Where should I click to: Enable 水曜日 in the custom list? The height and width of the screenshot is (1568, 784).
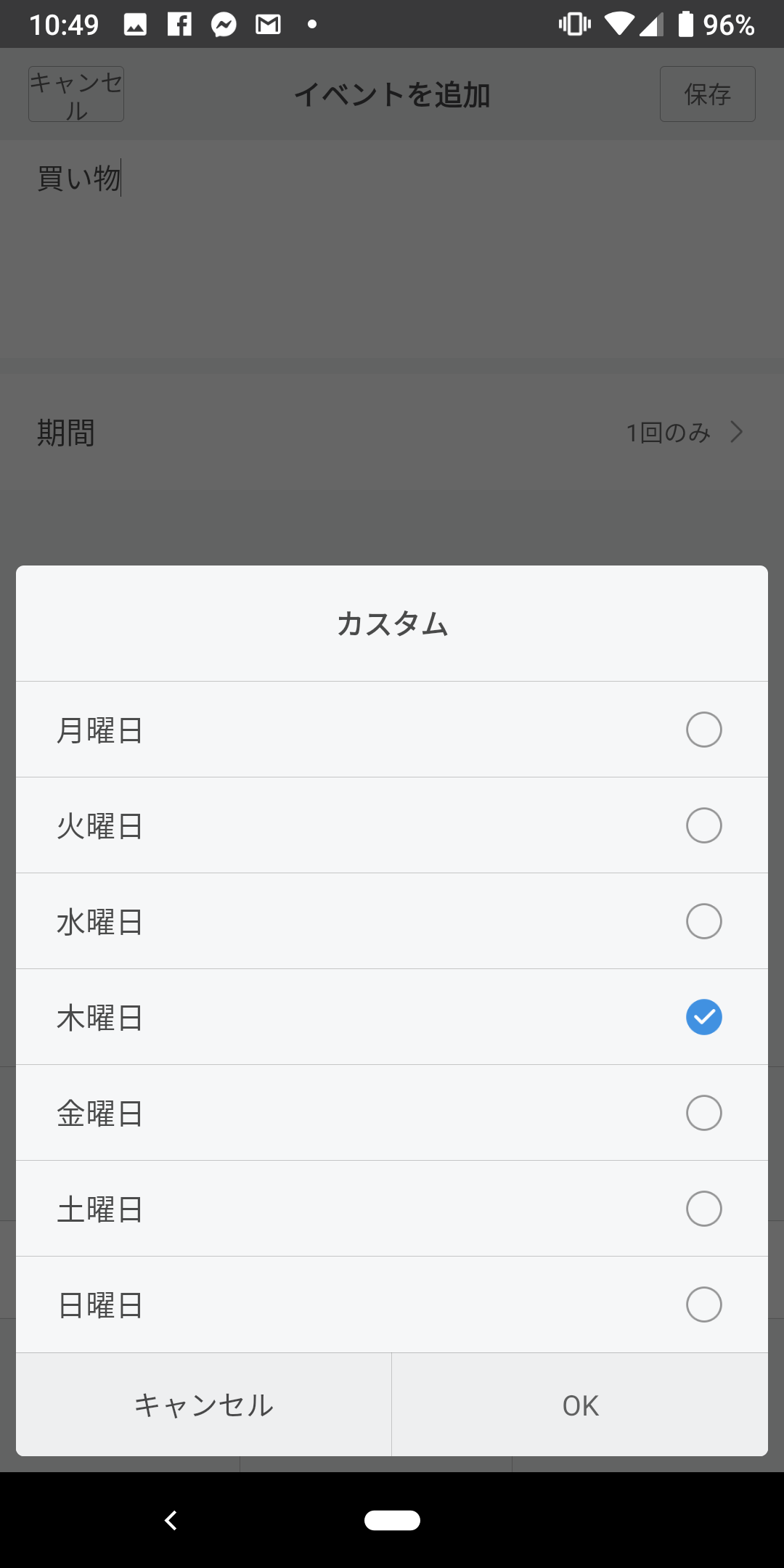click(x=703, y=921)
